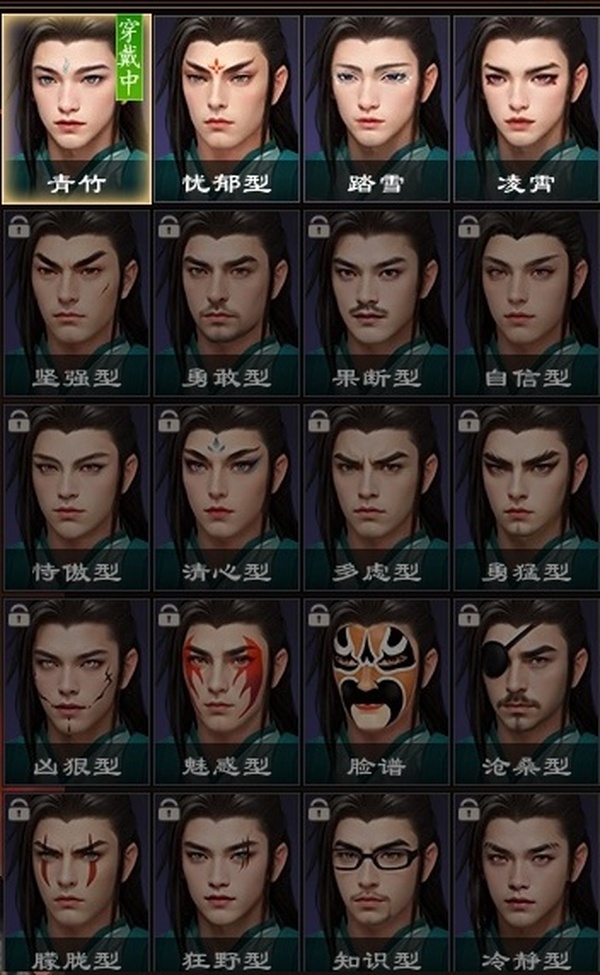Viewport: 600px width, 975px height.
Task: Pick the 朦胧型 face tile
Action: (77, 883)
